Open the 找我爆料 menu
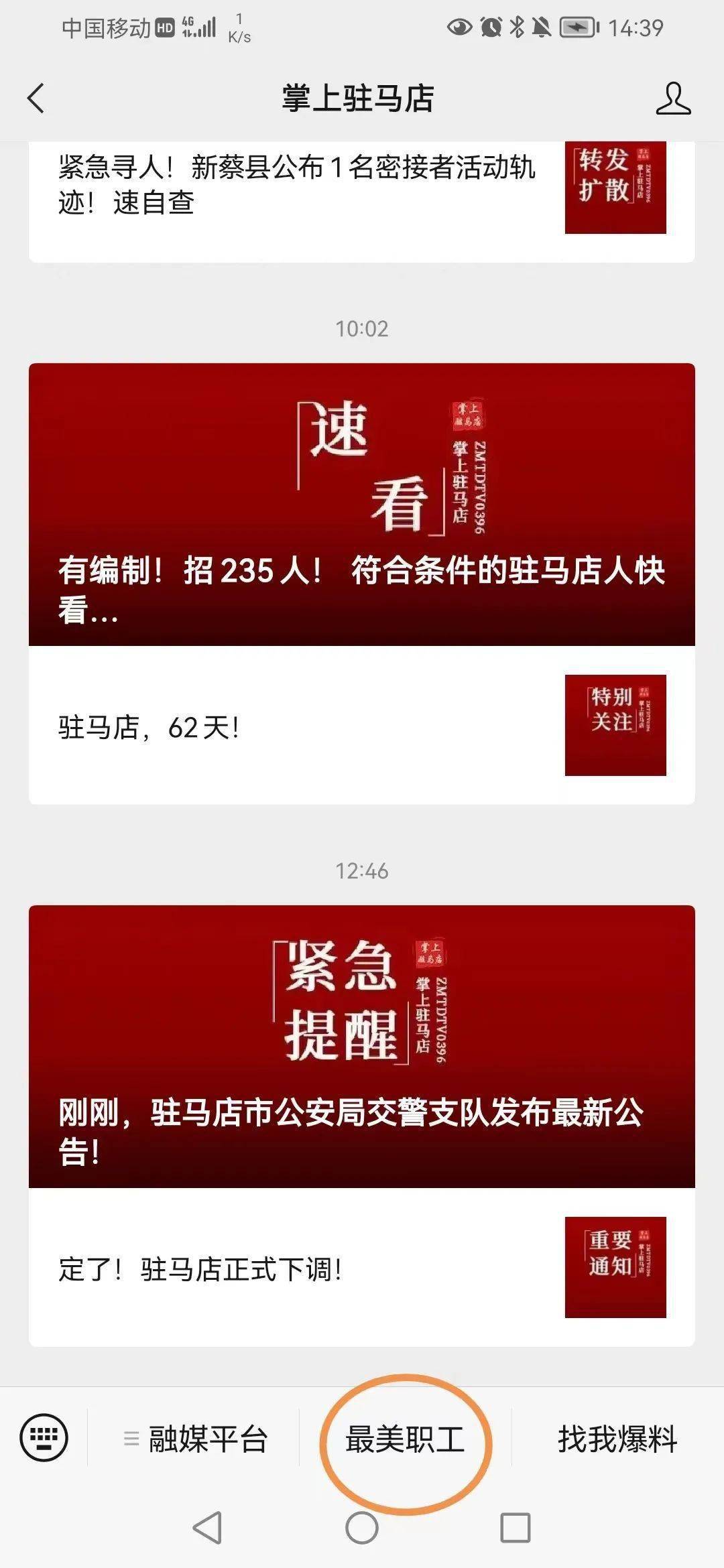The width and height of the screenshot is (724, 1568). pyautogui.click(x=617, y=1439)
